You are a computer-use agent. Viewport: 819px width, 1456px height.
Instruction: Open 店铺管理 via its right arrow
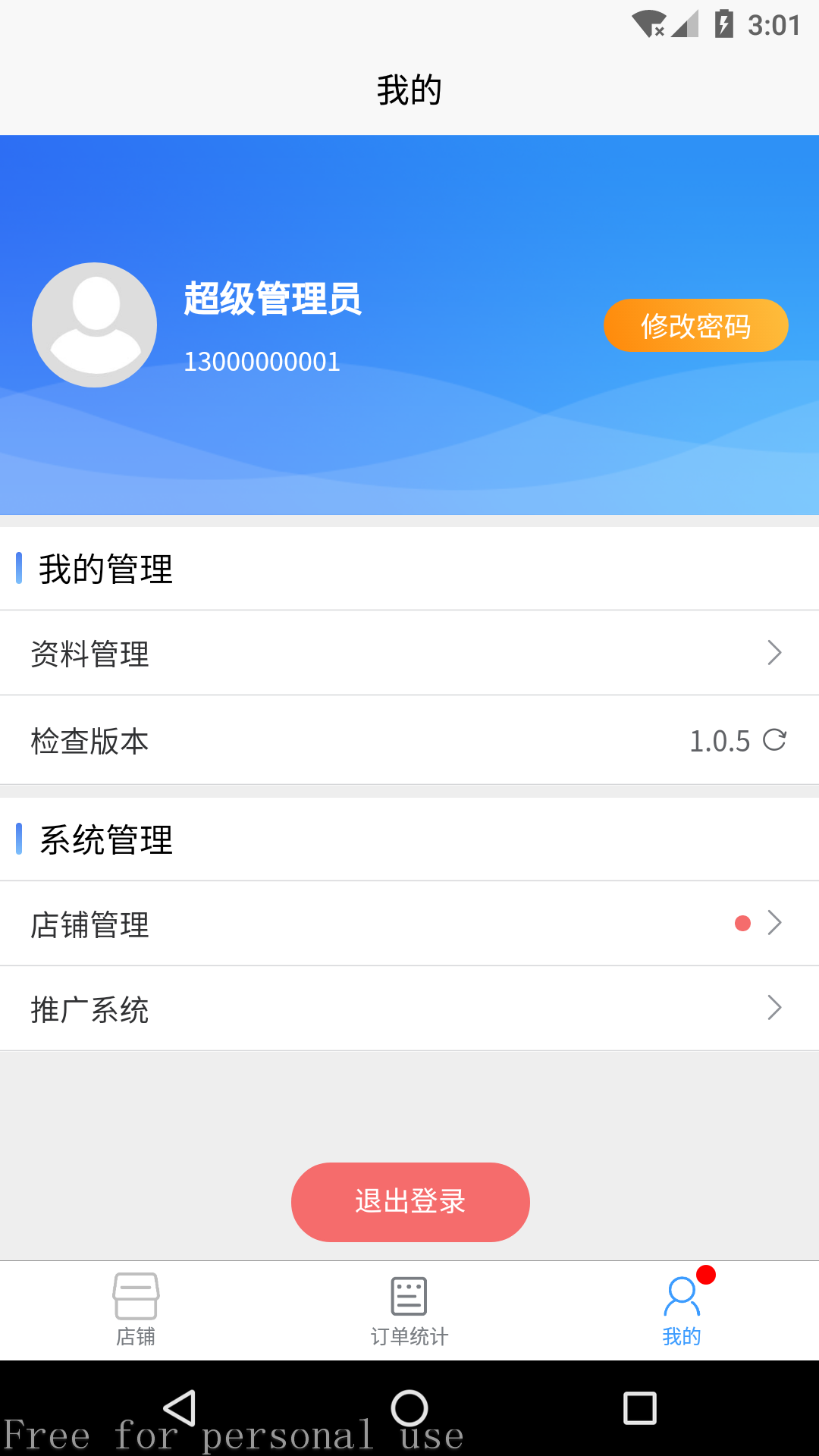coord(774,923)
